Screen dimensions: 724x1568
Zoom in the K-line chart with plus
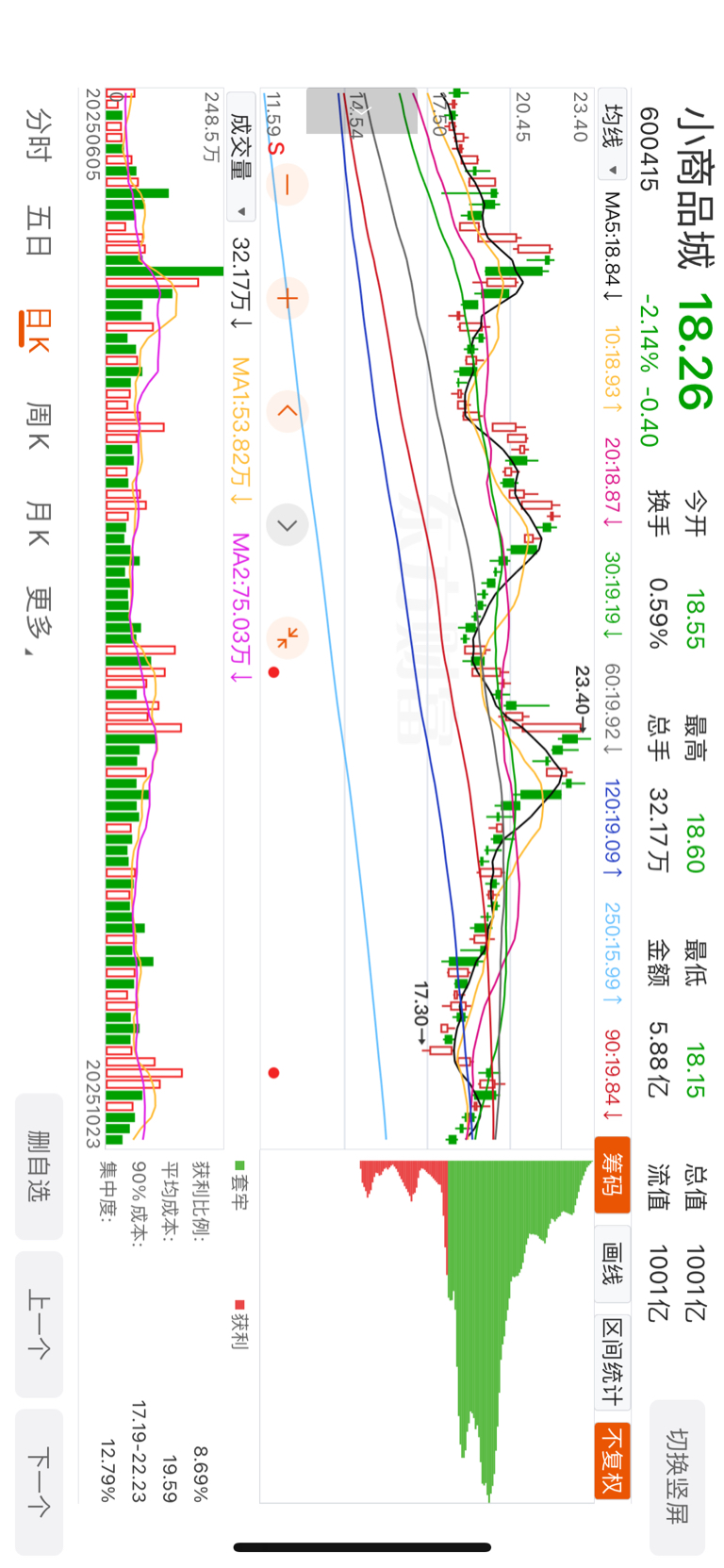click(288, 300)
